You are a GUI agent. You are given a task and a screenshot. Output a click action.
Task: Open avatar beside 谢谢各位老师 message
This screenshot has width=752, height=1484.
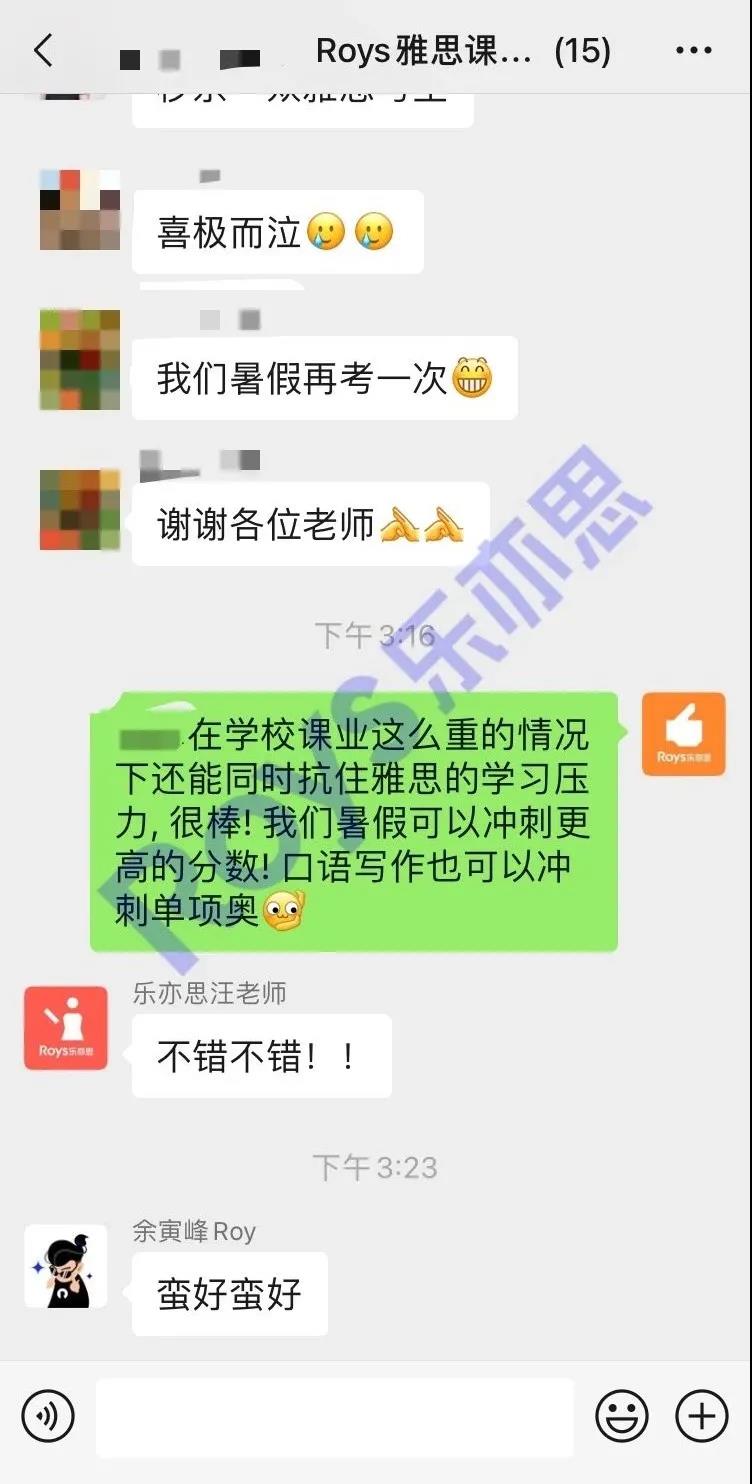click(80, 509)
